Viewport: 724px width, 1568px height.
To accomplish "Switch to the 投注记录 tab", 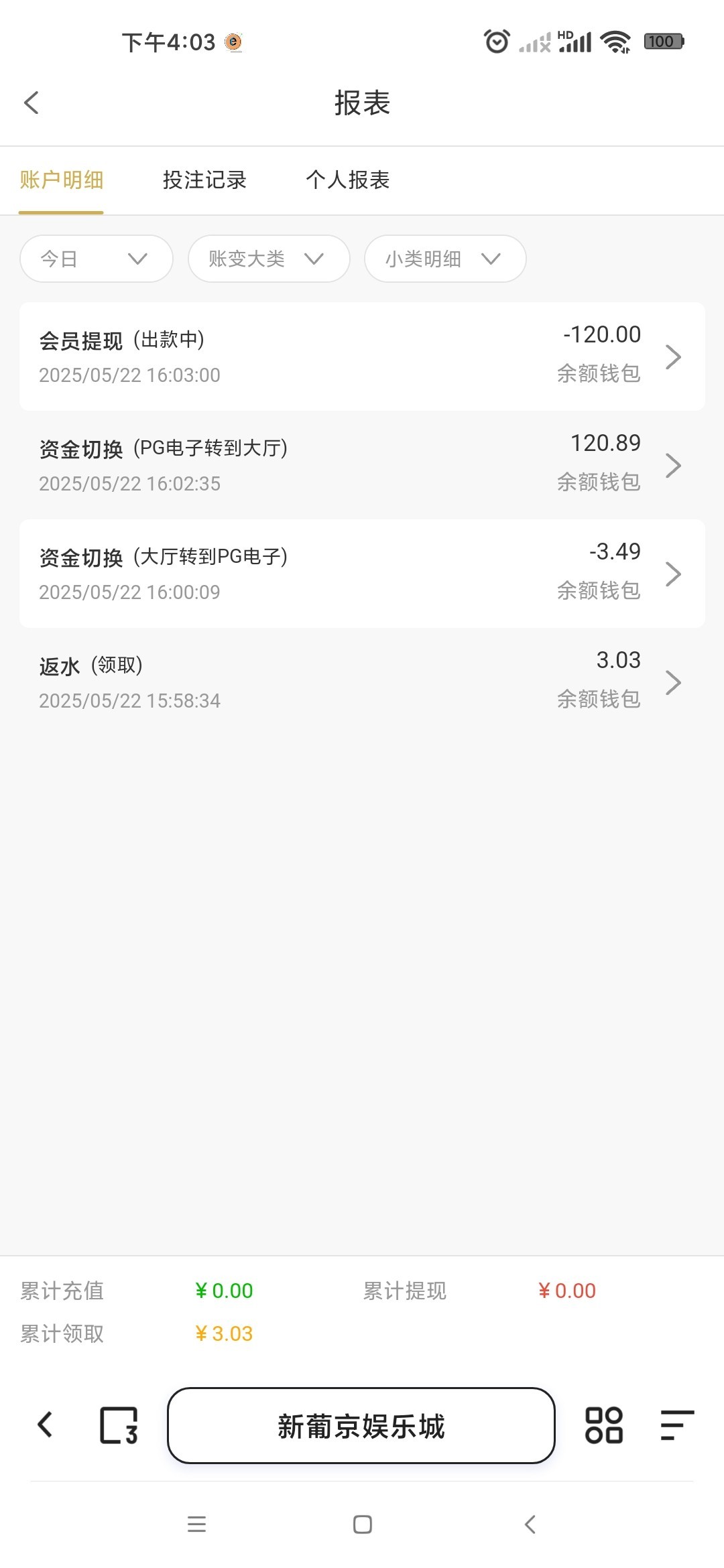I will pyautogui.click(x=204, y=180).
